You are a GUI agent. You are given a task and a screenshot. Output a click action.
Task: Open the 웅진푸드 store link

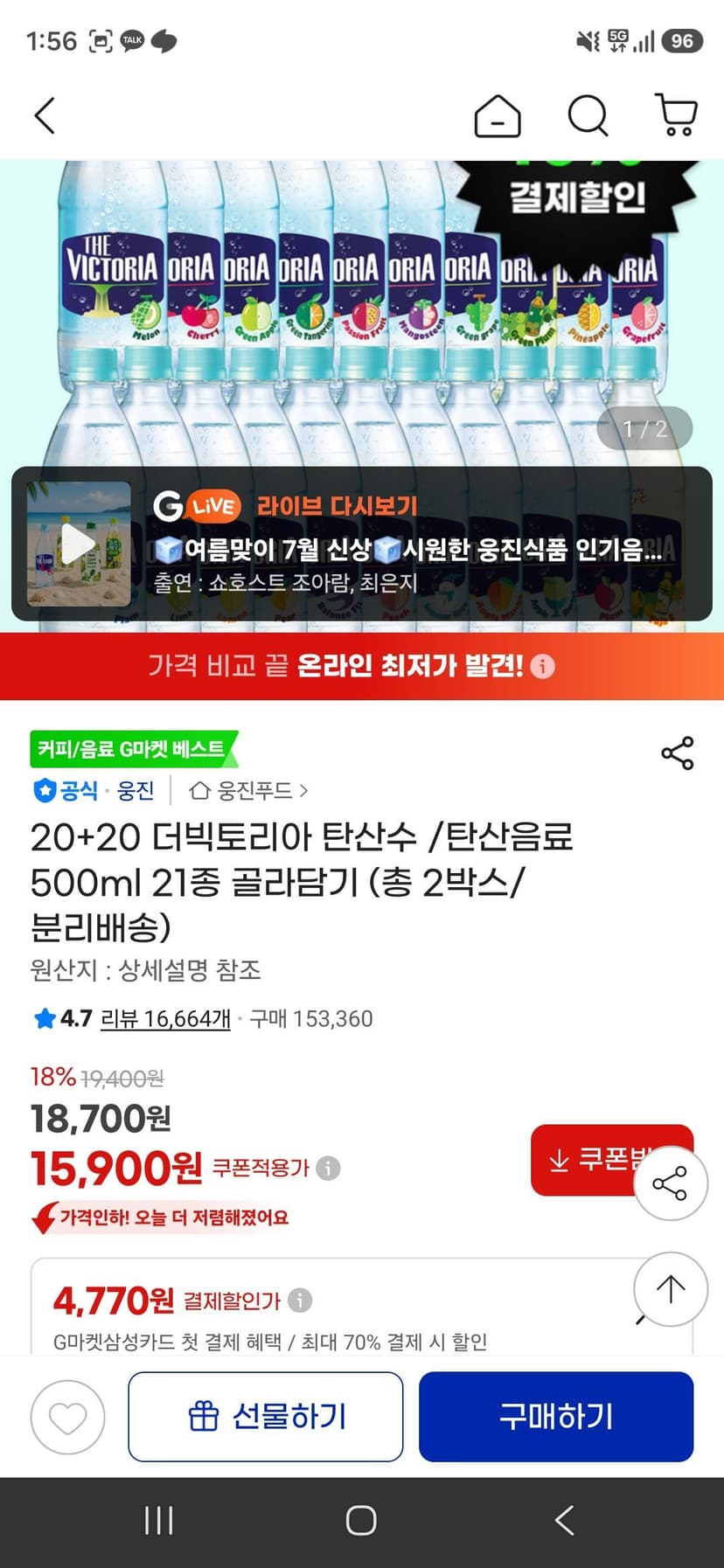249,791
